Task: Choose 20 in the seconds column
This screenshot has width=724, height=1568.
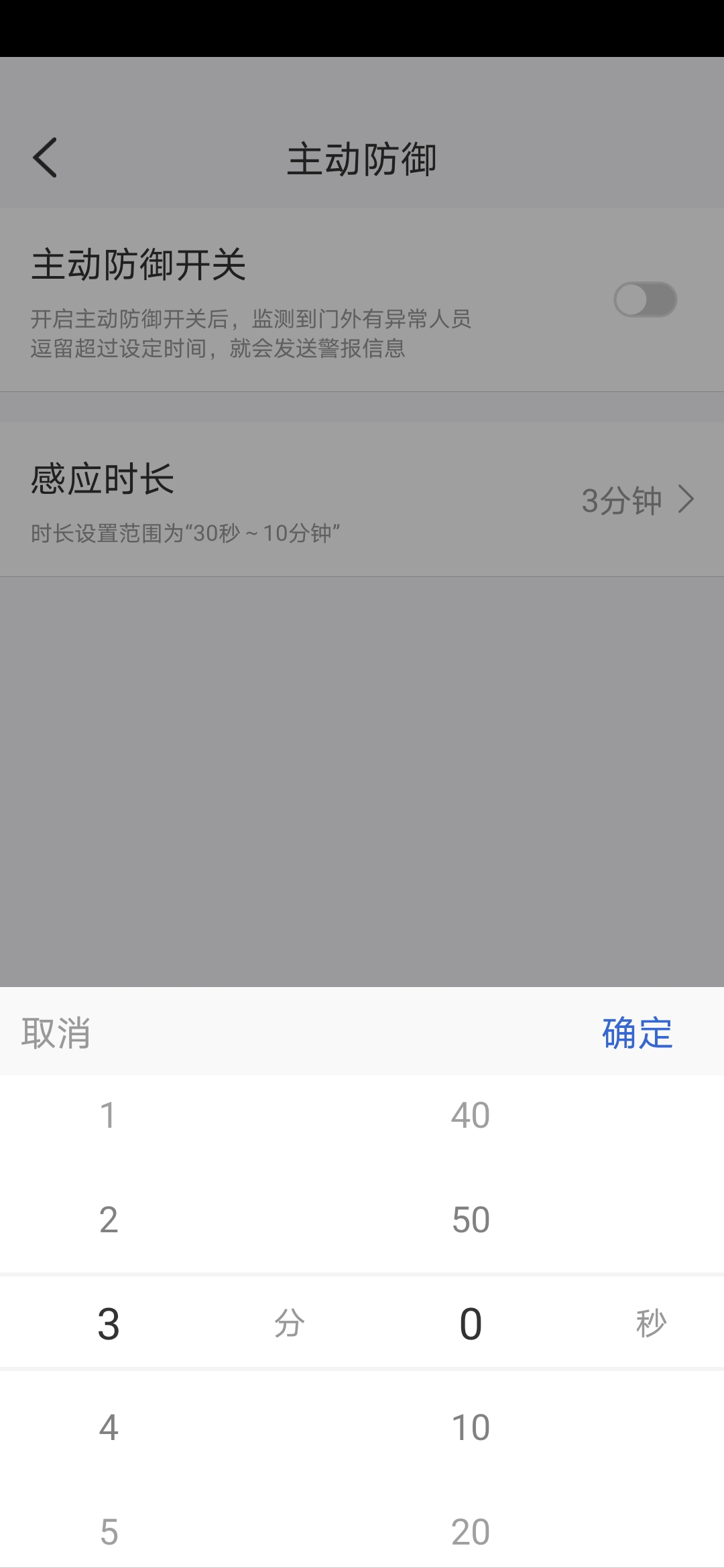Action: tap(471, 1531)
